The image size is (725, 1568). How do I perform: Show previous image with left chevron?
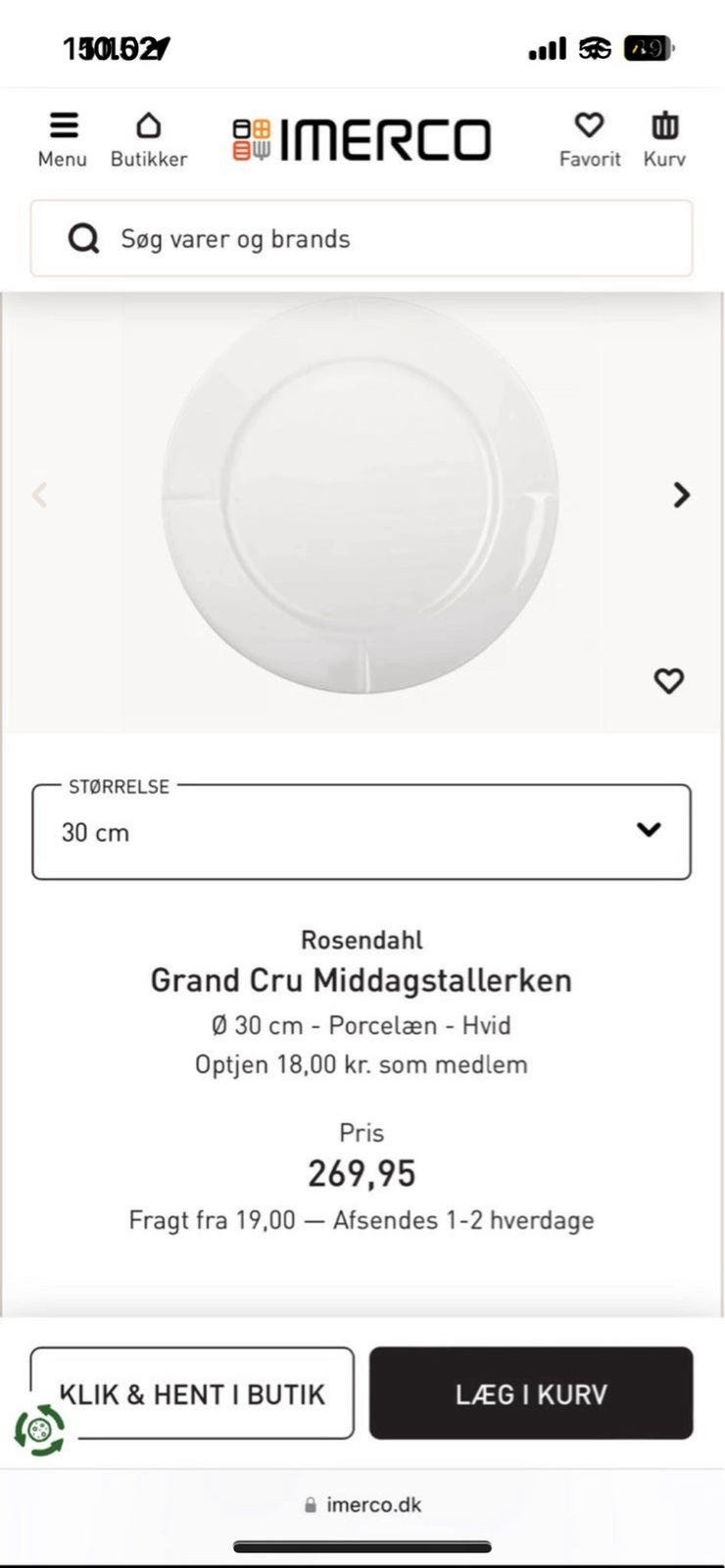[x=41, y=496]
